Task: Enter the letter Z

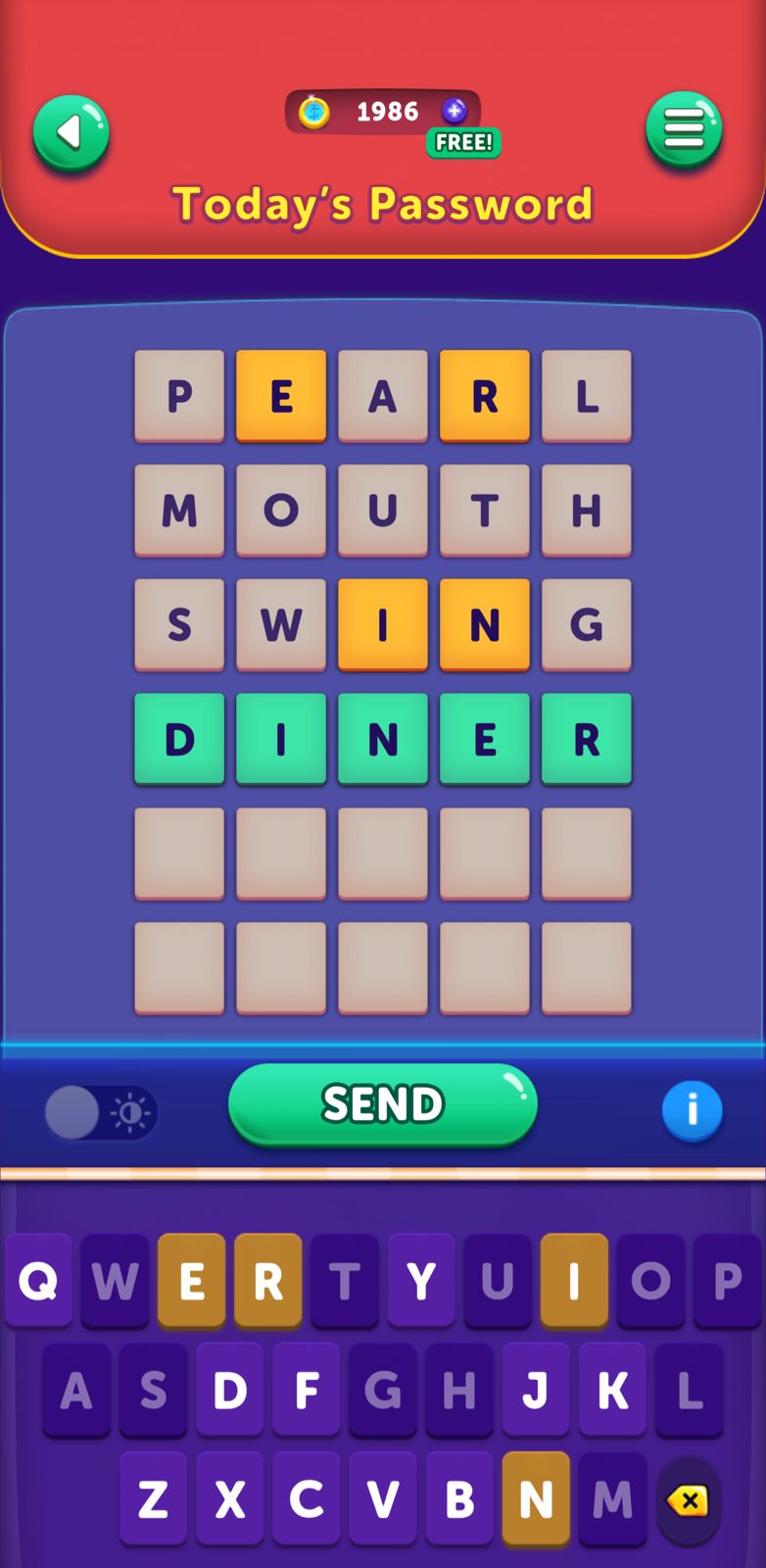Action: (x=154, y=1499)
